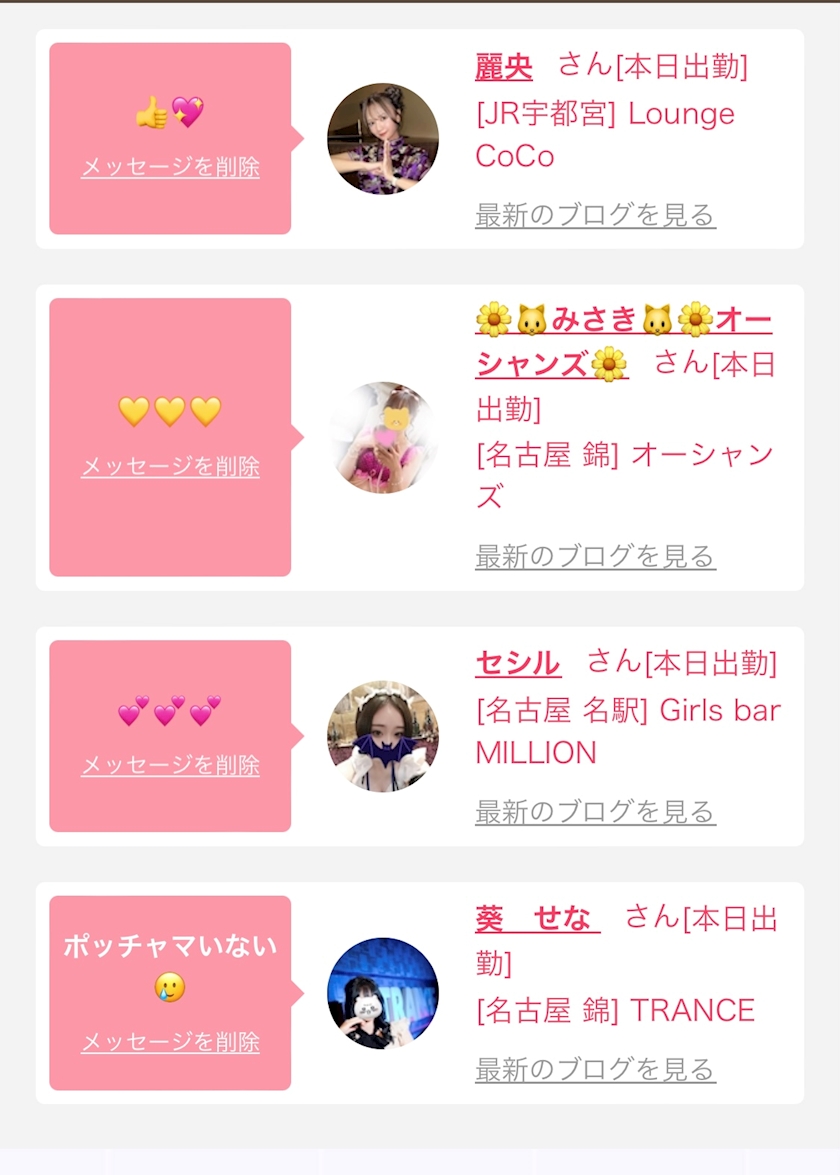Image resolution: width=840 pixels, height=1175 pixels.
Task: View セシル's latest blog
Action: pos(595,812)
